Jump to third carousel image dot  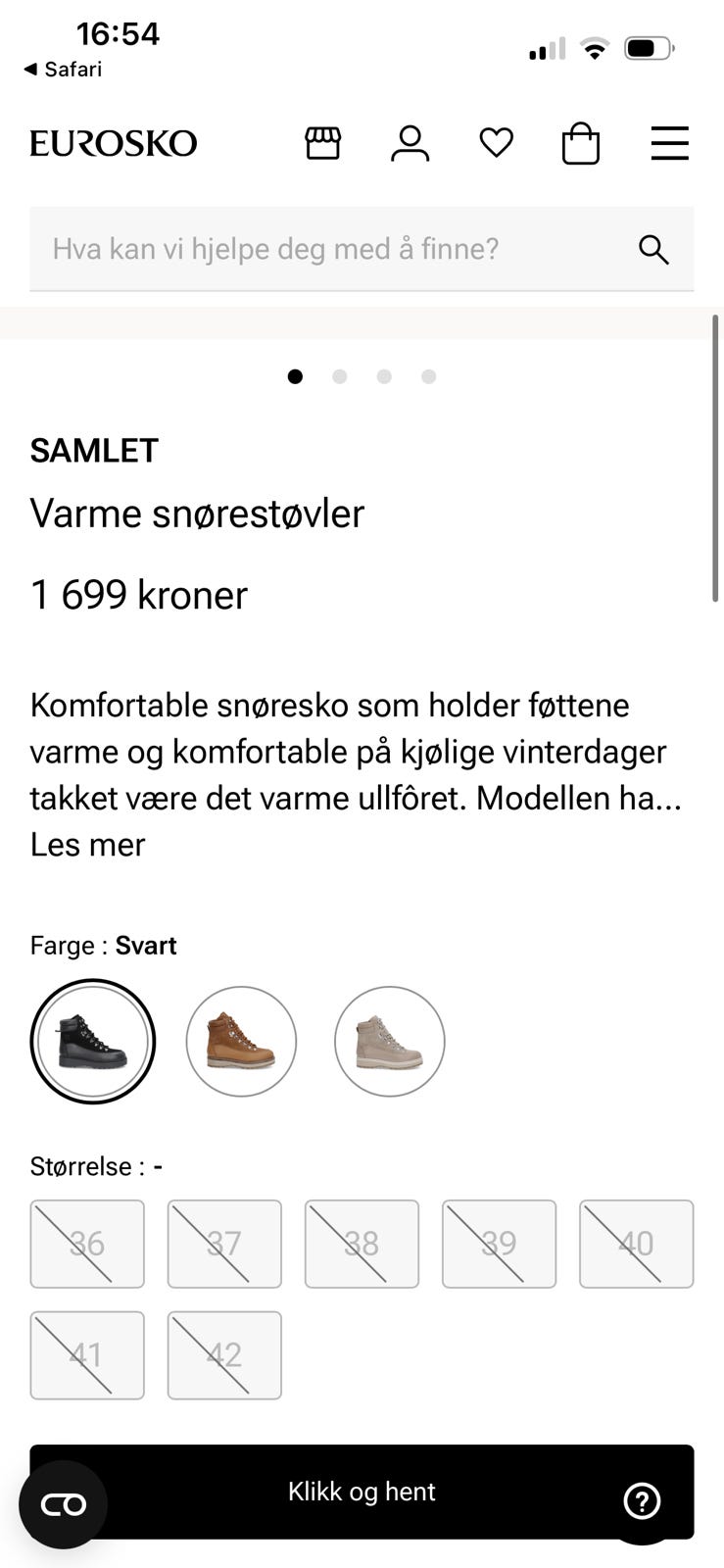pyautogui.click(x=384, y=376)
